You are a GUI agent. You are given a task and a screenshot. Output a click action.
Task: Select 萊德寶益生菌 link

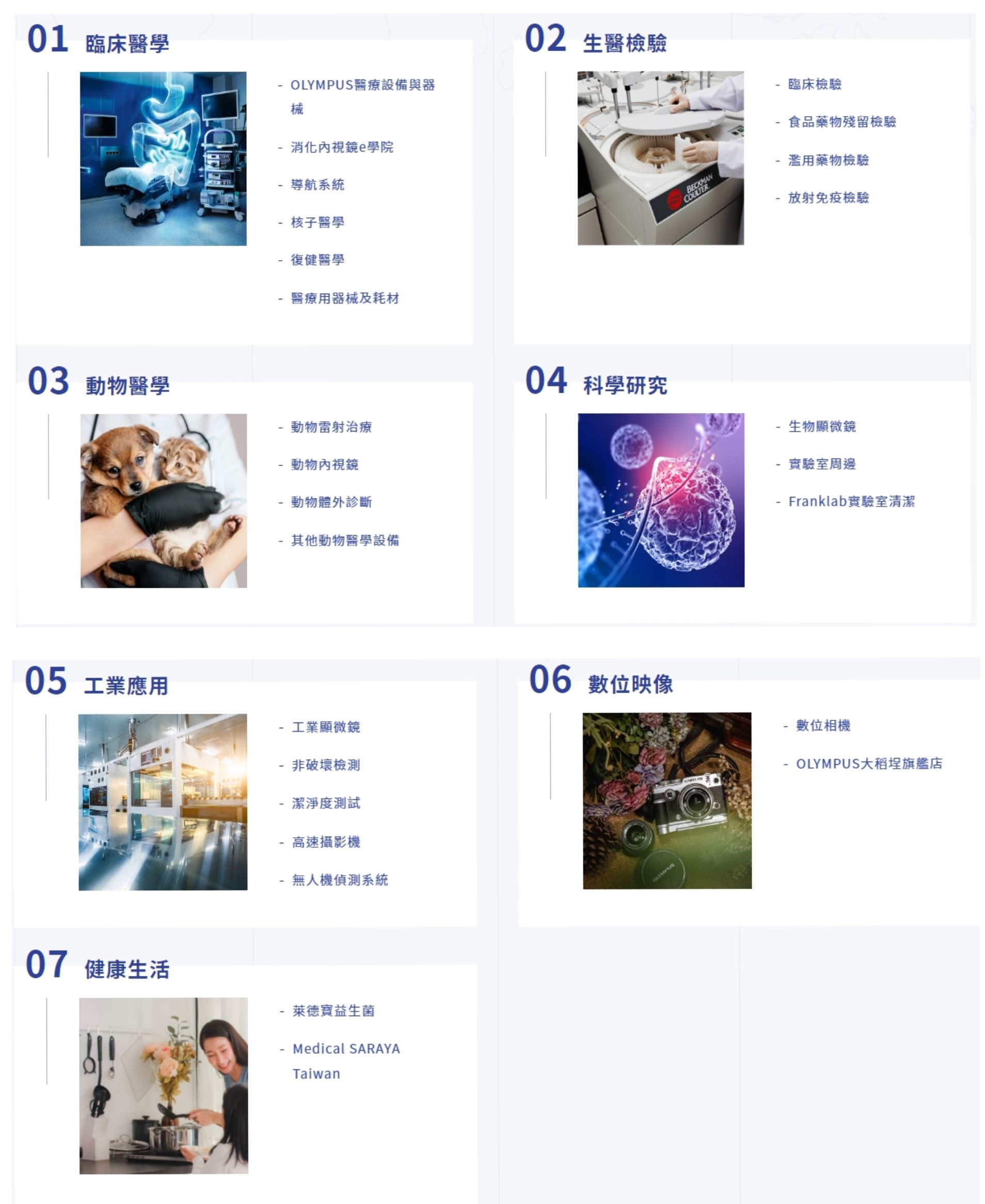[x=333, y=1011]
